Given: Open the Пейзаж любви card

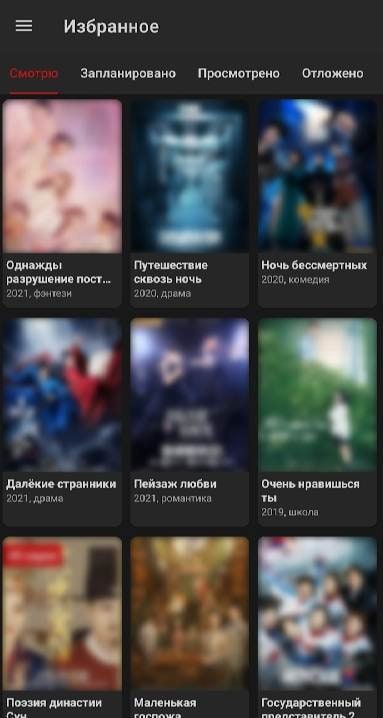Looking at the screenshot, I should click(x=190, y=422).
